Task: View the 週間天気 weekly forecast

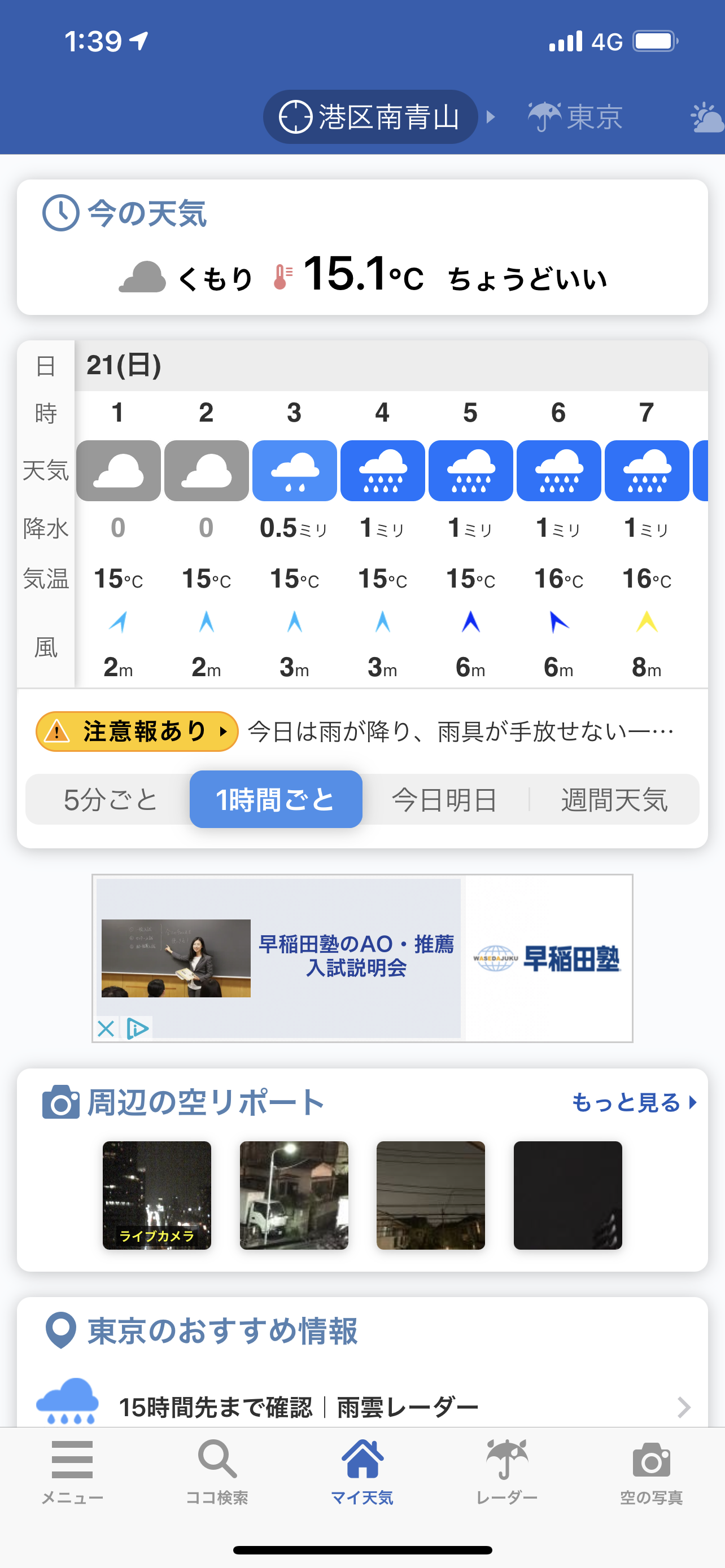Action: pos(614,799)
